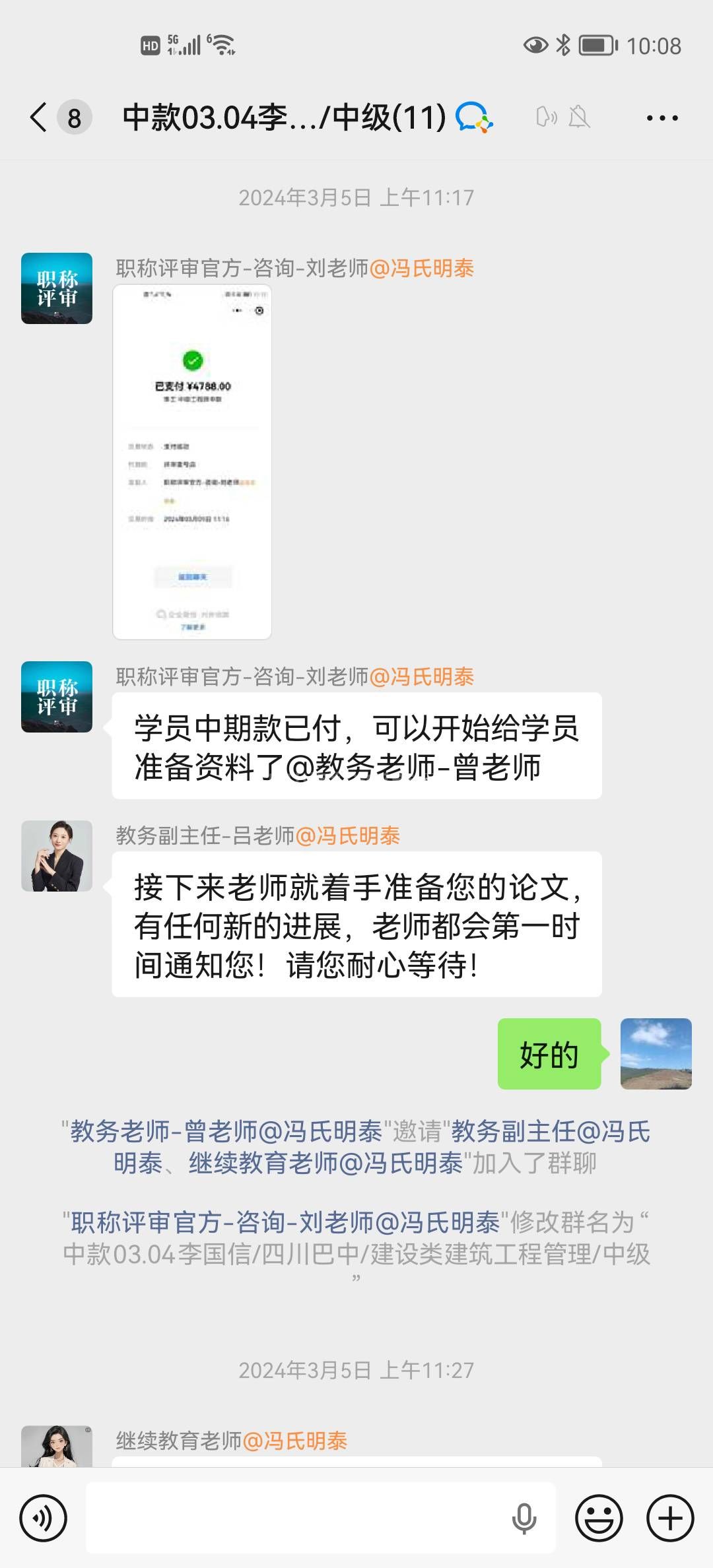Open 继续教育老师's profile avatar
713x1568 pixels.
click(57, 1447)
